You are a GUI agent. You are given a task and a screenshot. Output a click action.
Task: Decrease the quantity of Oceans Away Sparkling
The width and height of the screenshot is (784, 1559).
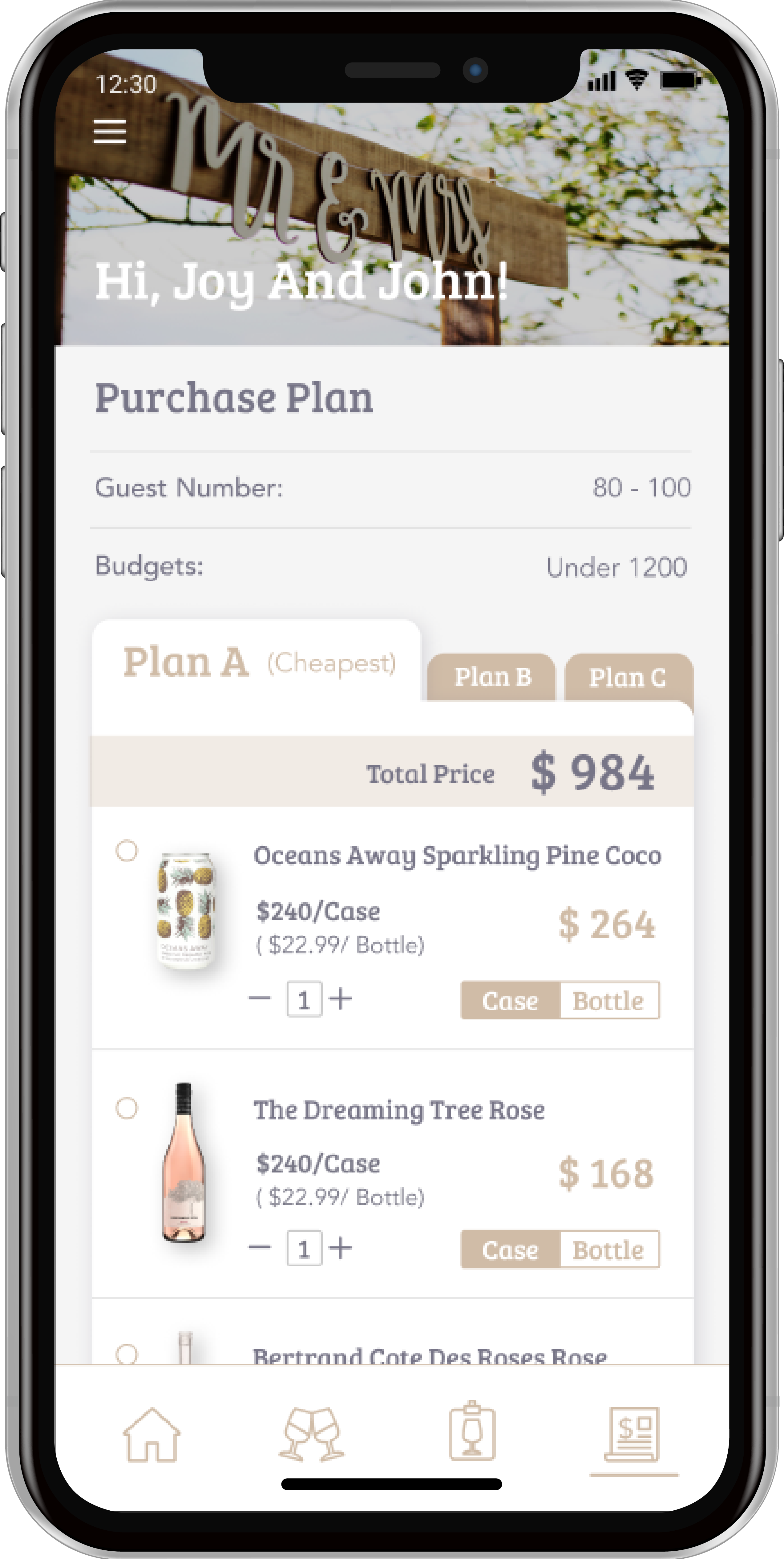[x=260, y=998]
